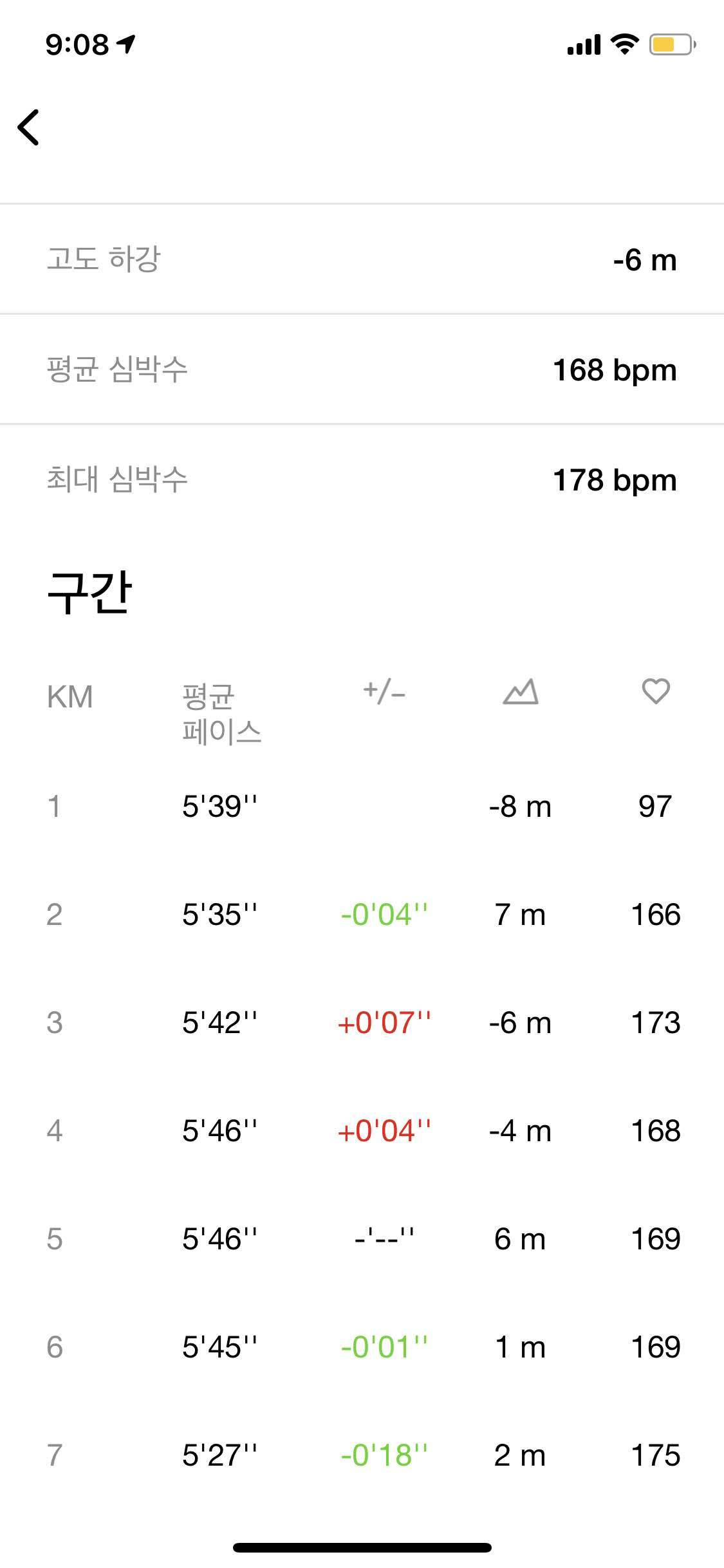724x1568 pixels.
Task: Tap heart rate value 97 for kilometer 1
Action: pos(654,807)
